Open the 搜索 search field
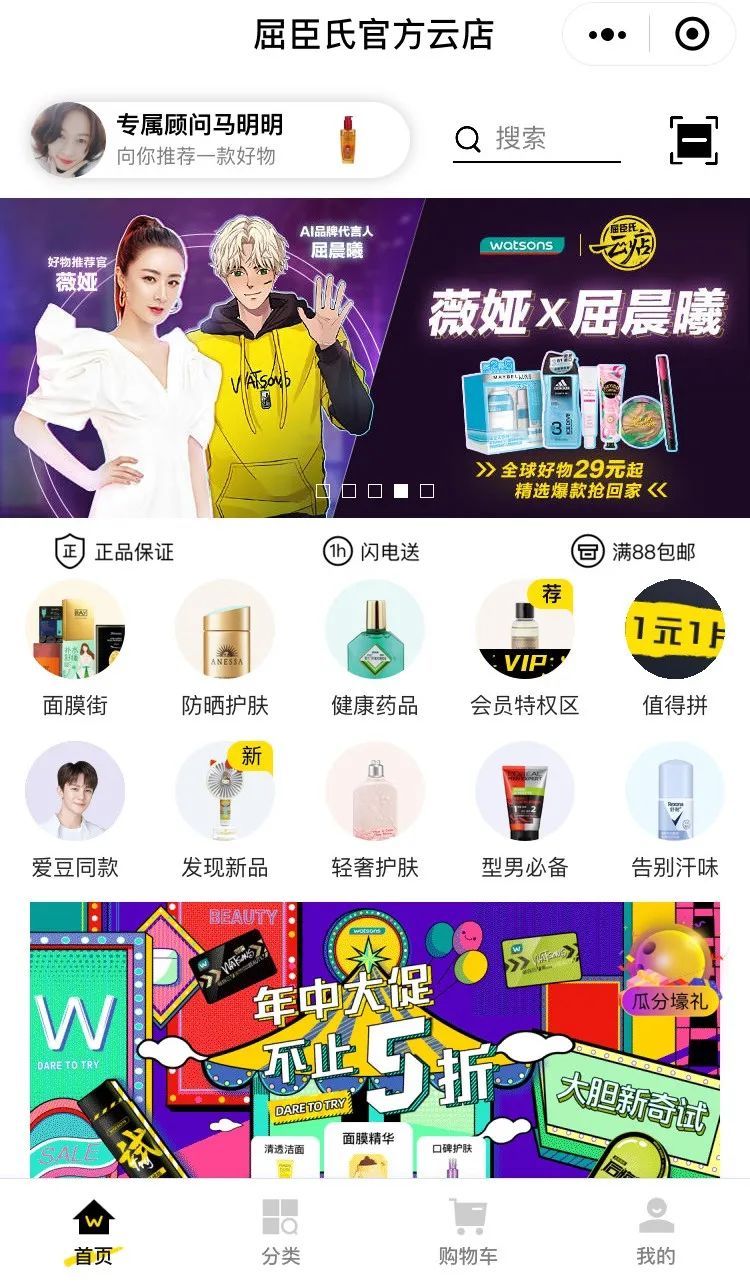The image size is (750, 1288). pos(536,139)
